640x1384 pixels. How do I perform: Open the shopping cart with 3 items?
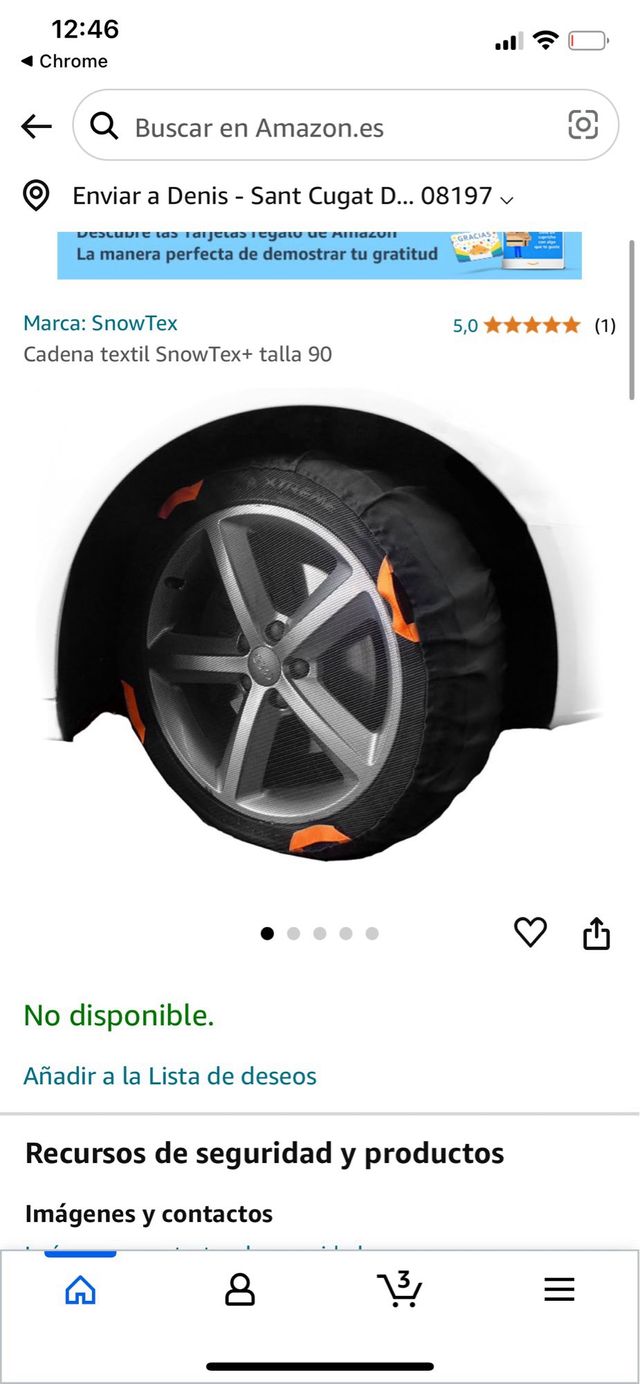pos(399,1289)
